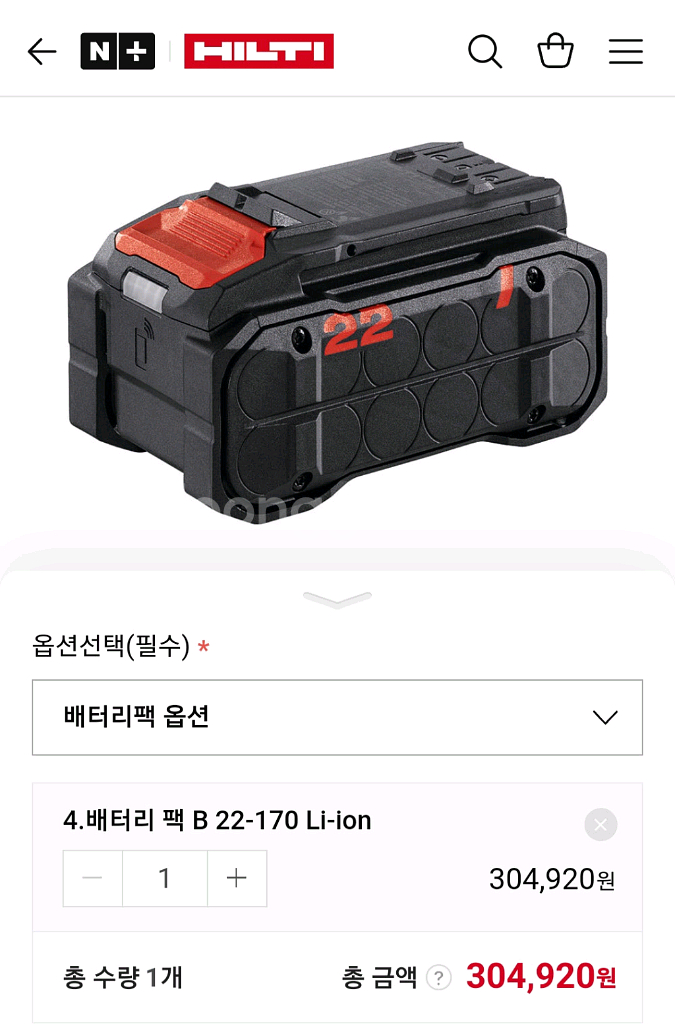Decrease battery pack quantity with minus
675x1024 pixels.
(x=93, y=878)
